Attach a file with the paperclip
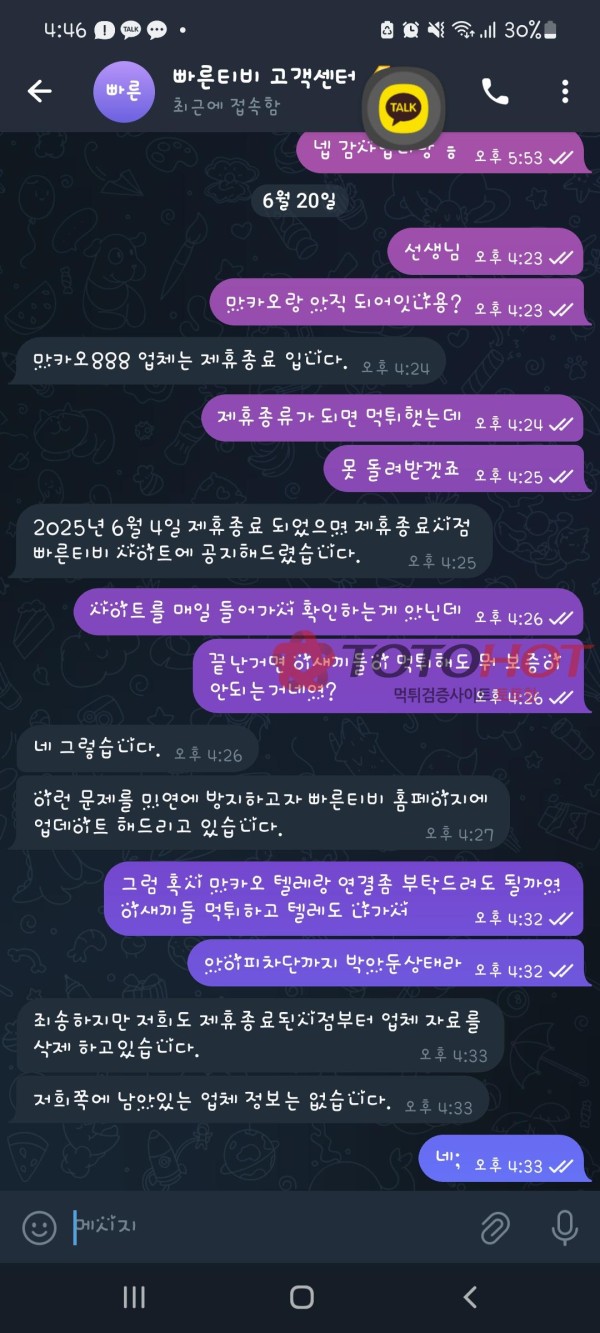 click(494, 1226)
